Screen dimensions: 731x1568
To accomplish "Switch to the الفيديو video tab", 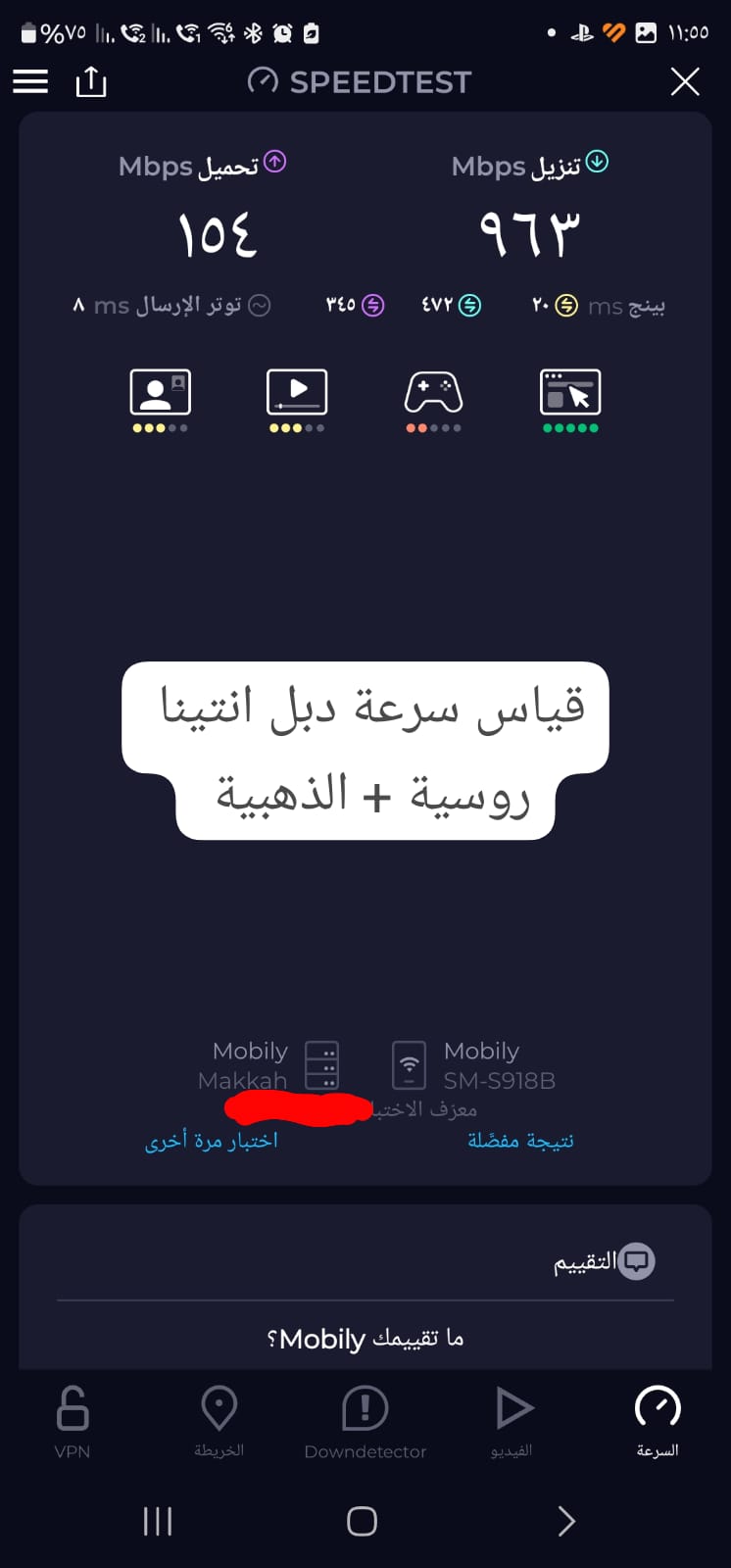I will [x=512, y=1421].
